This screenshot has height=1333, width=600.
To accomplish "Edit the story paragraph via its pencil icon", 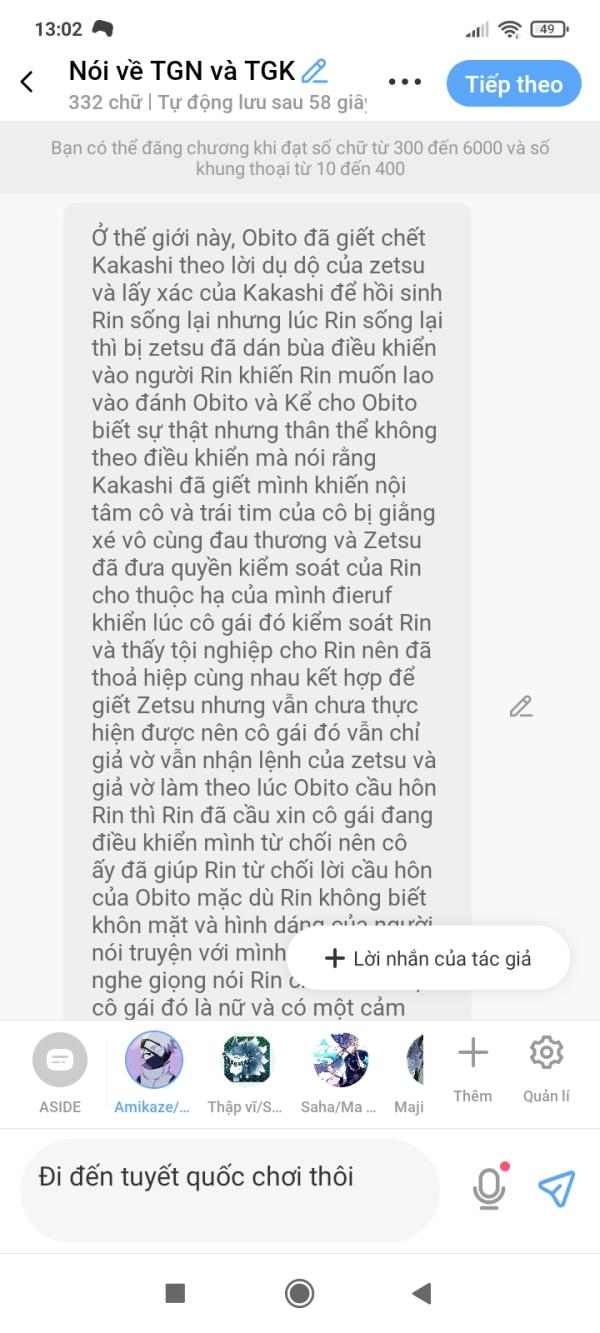I will [x=521, y=707].
